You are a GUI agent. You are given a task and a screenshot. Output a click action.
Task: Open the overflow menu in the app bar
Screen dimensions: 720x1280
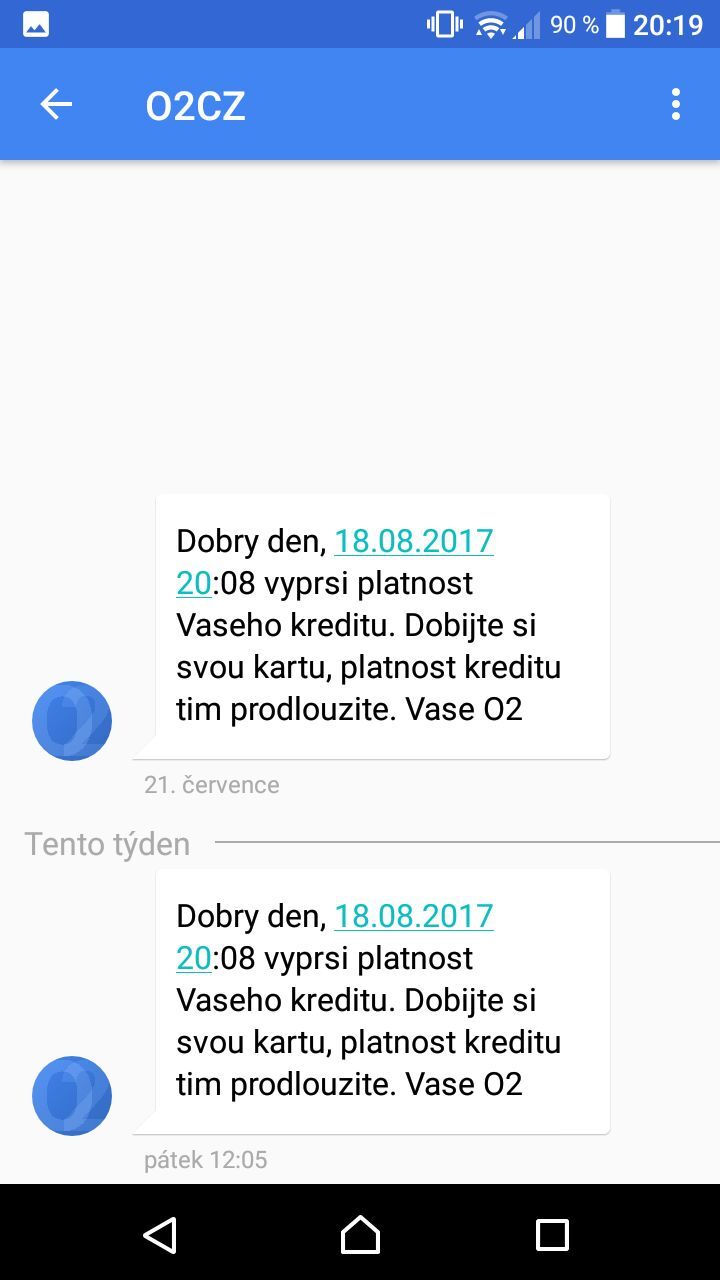[676, 105]
